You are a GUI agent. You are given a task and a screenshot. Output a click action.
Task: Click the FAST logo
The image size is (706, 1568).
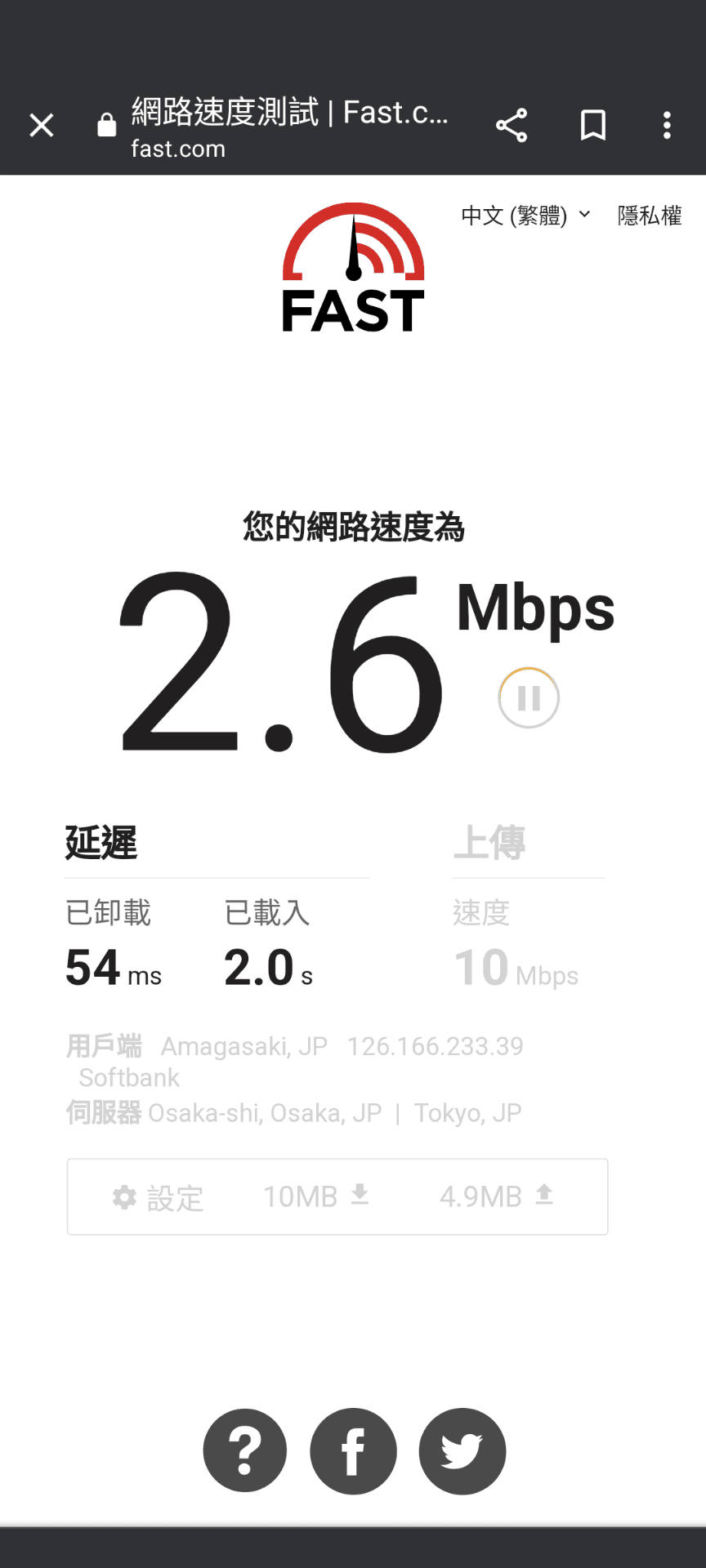(x=352, y=268)
